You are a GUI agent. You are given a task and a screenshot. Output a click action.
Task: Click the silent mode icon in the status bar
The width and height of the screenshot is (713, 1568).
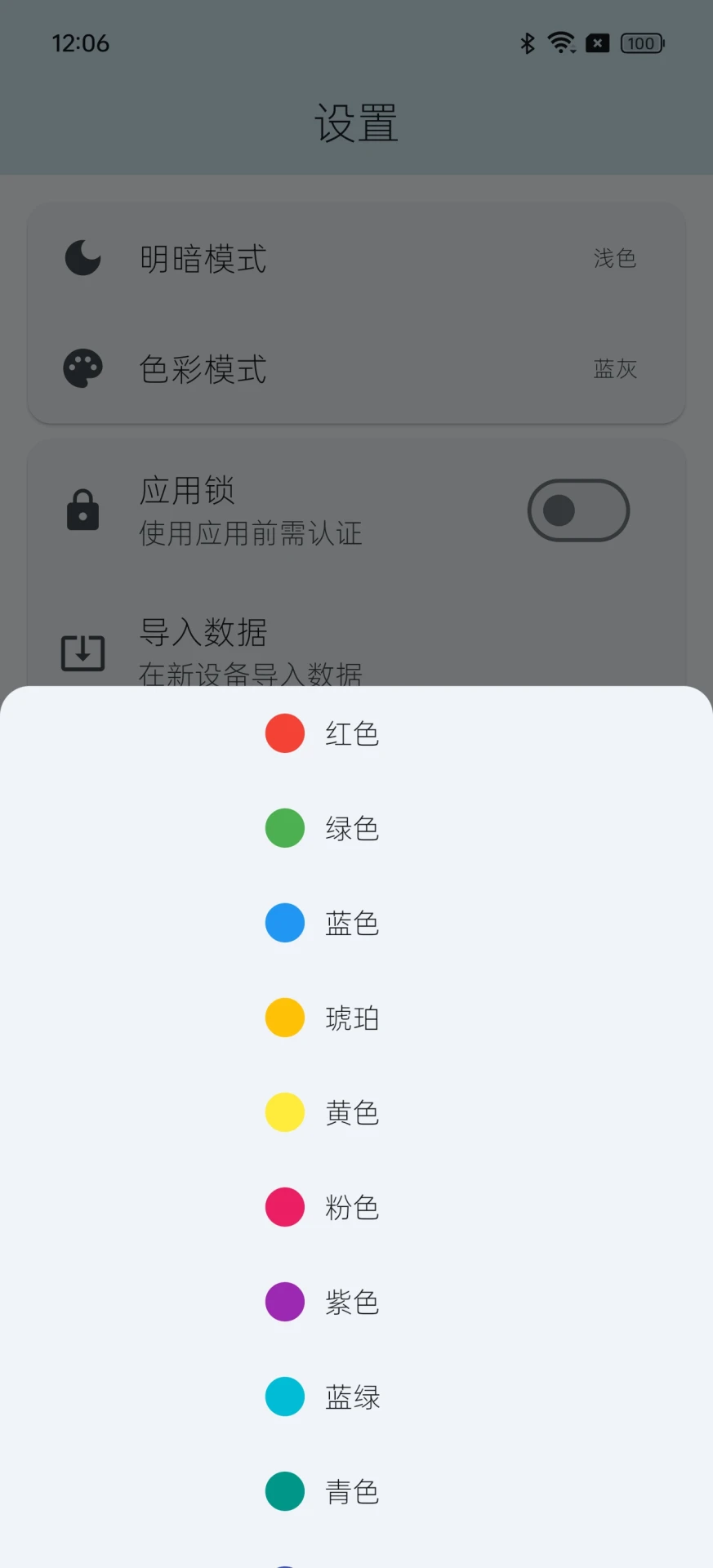[598, 43]
